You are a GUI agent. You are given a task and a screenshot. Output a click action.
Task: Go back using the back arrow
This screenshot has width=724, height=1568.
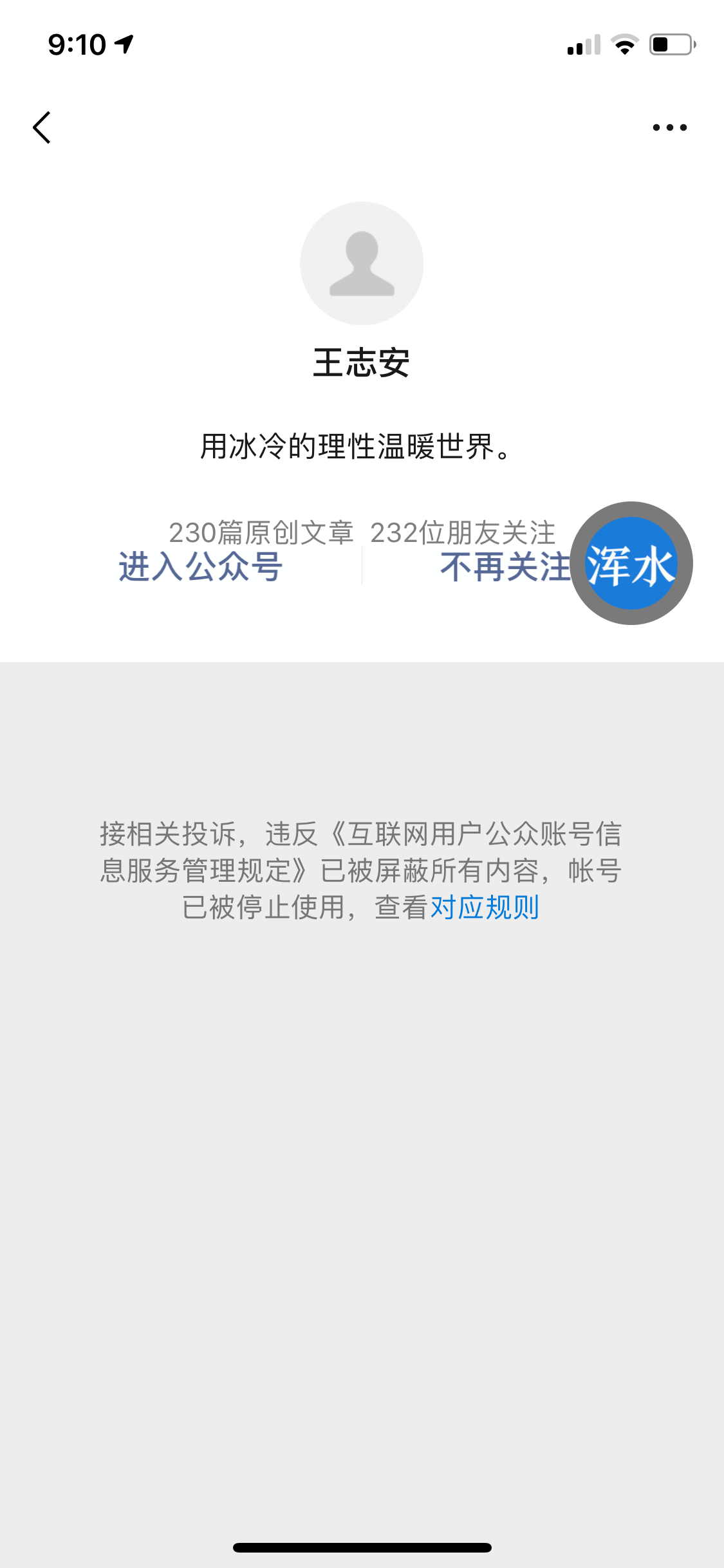pos(42,127)
